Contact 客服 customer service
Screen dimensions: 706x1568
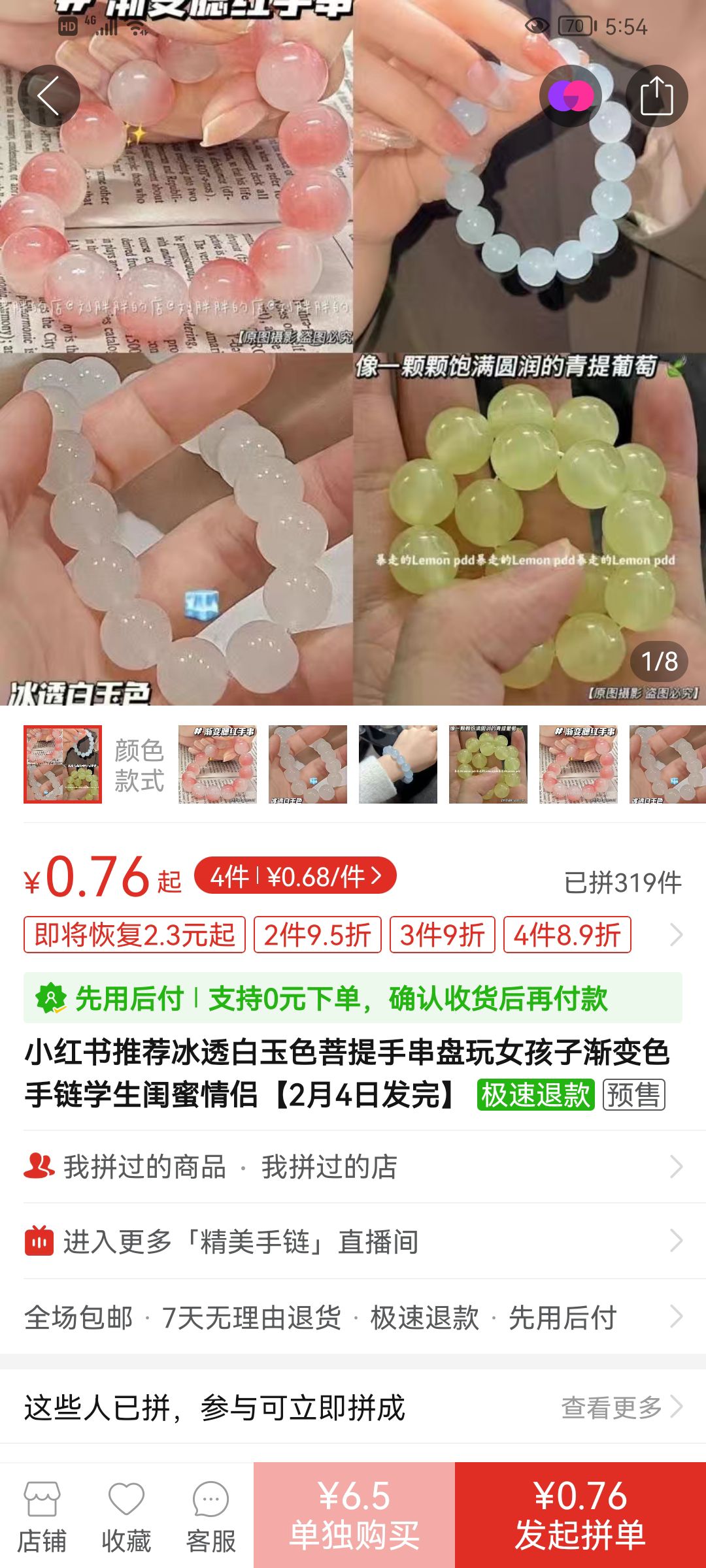pos(210,1516)
